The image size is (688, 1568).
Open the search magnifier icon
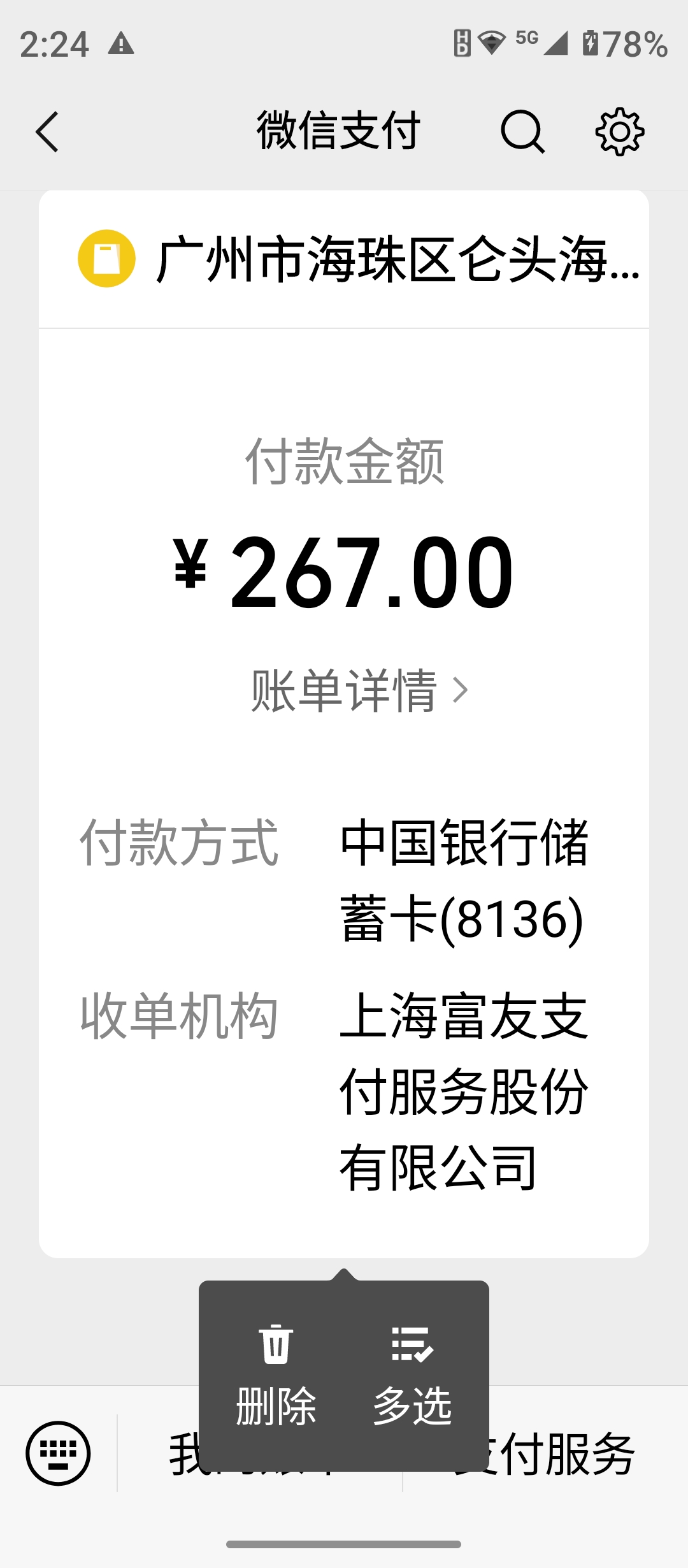pos(522,132)
